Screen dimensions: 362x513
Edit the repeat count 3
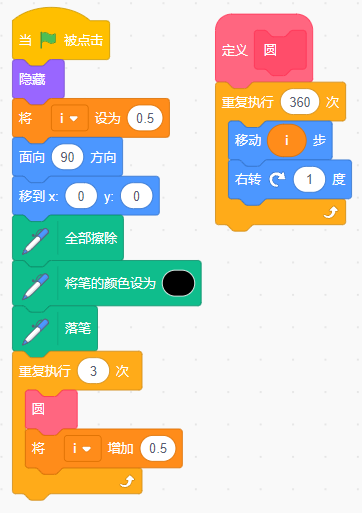pos(93,371)
